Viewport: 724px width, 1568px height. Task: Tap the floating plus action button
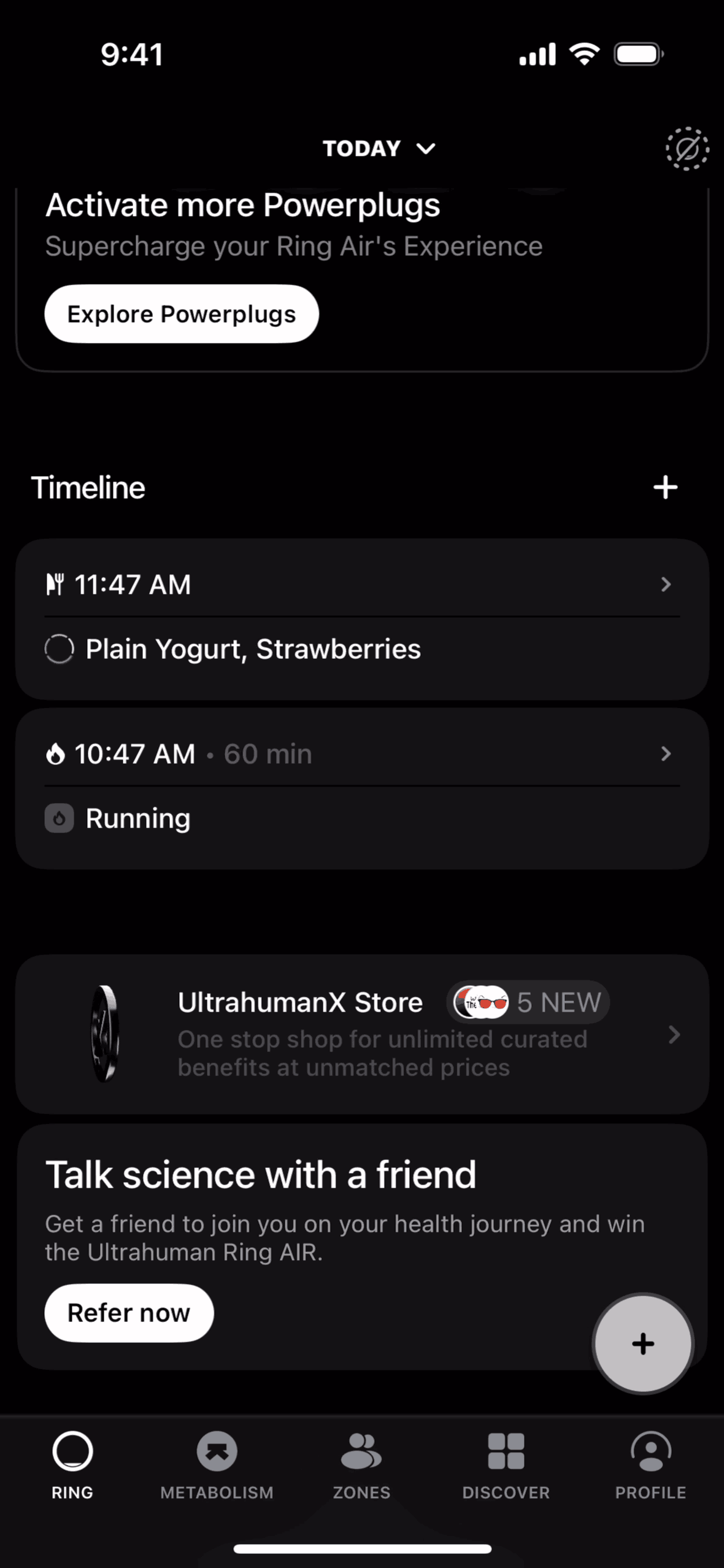point(642,1343)
